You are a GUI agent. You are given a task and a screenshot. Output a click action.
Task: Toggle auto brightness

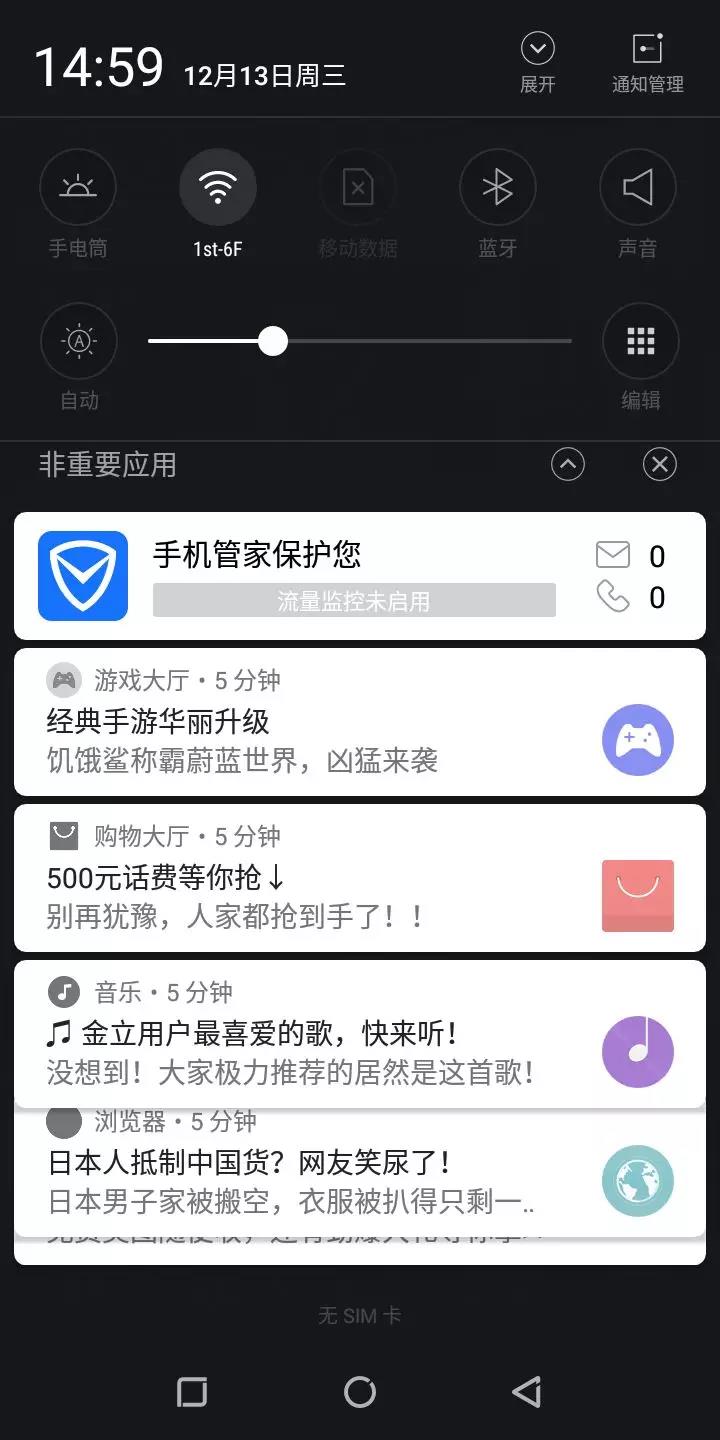point(78,357)
